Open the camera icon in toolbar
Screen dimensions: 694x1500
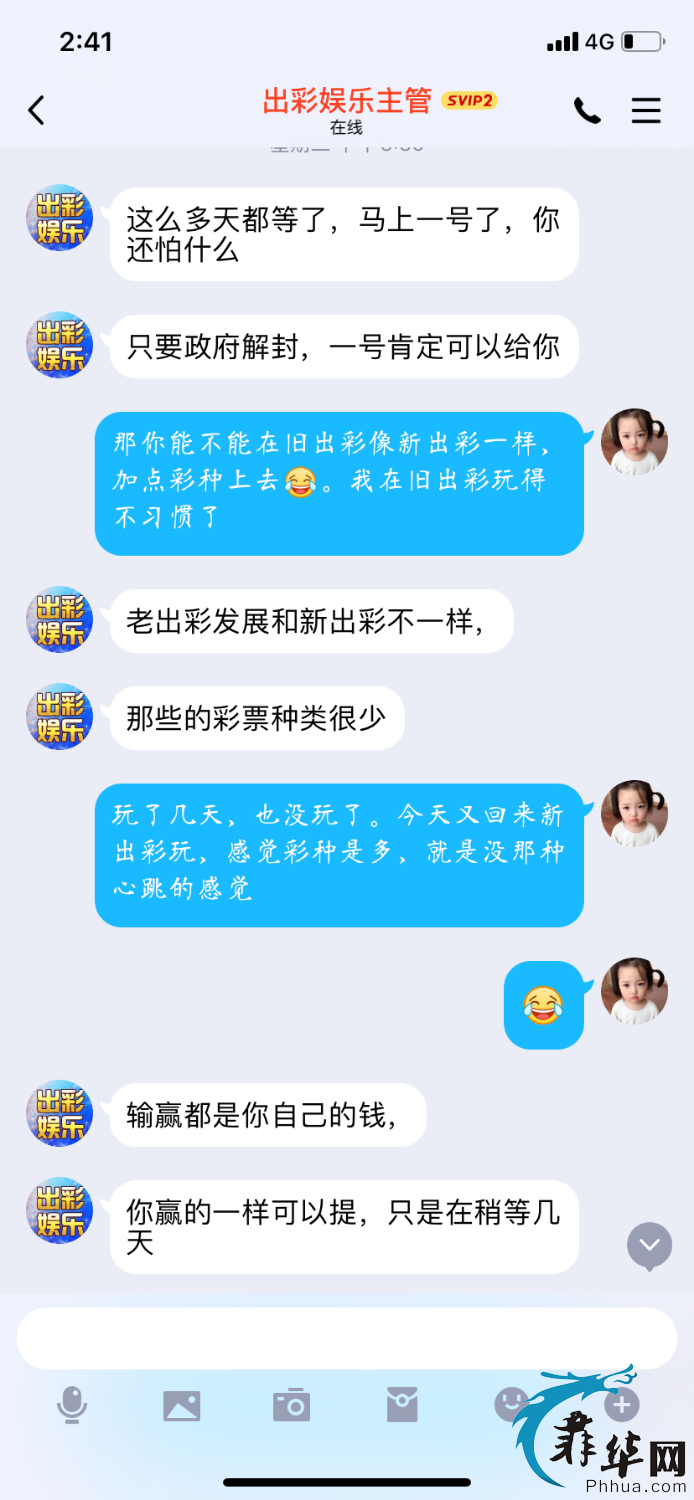(x=292, y=1405)
